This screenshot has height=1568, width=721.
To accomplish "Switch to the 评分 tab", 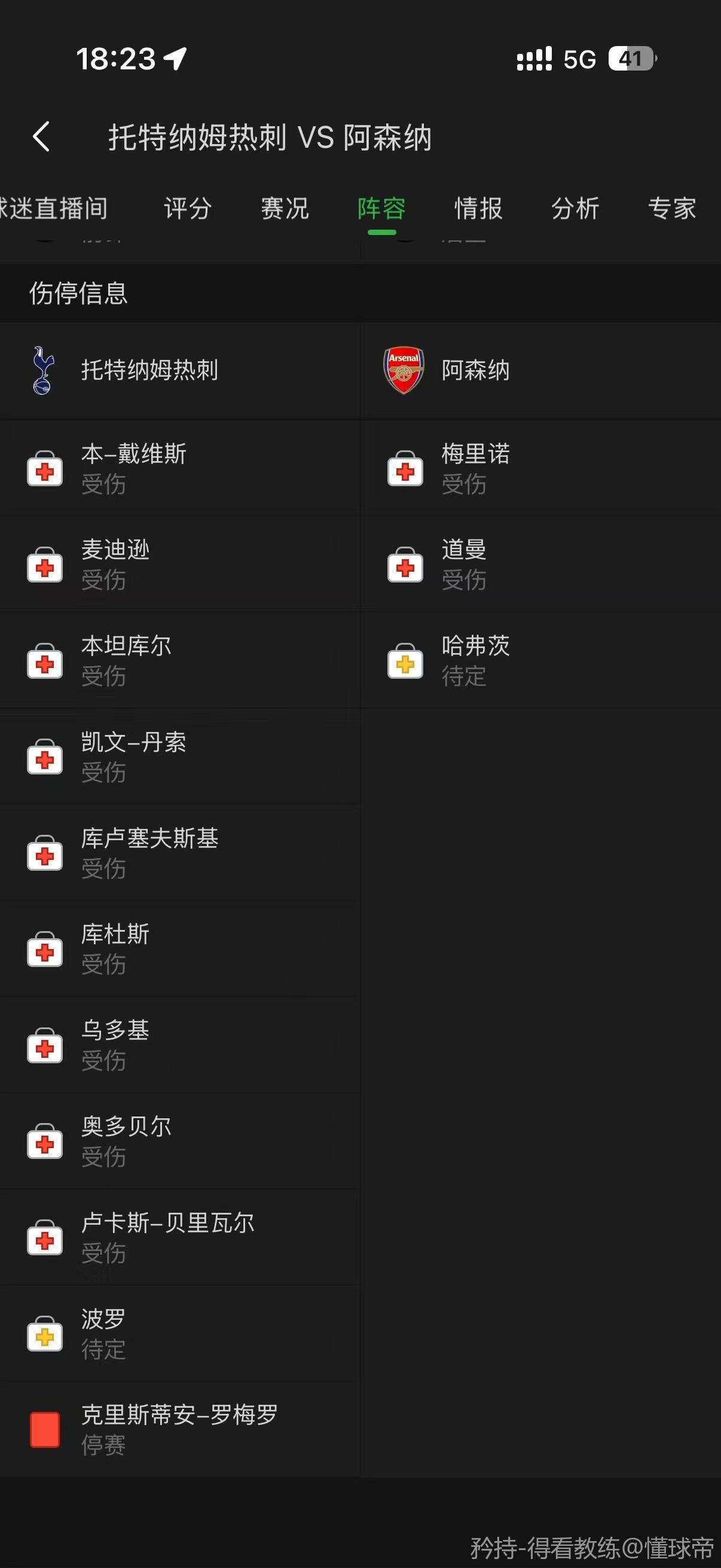I will tap(187, 209).
